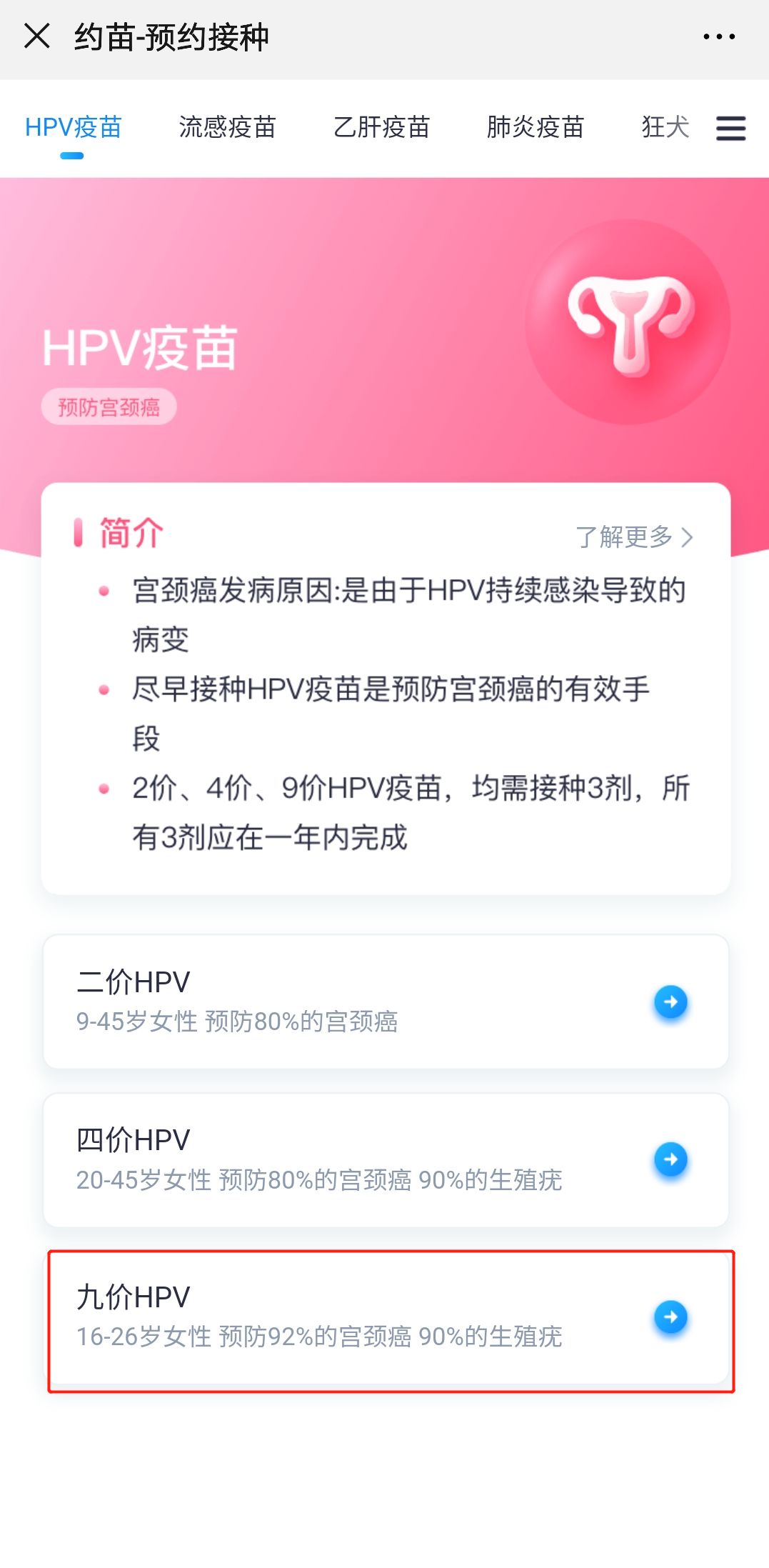Open the 九价HPV vaccine card
This screenshot has height=1568, width=769.
(386, 1317)
